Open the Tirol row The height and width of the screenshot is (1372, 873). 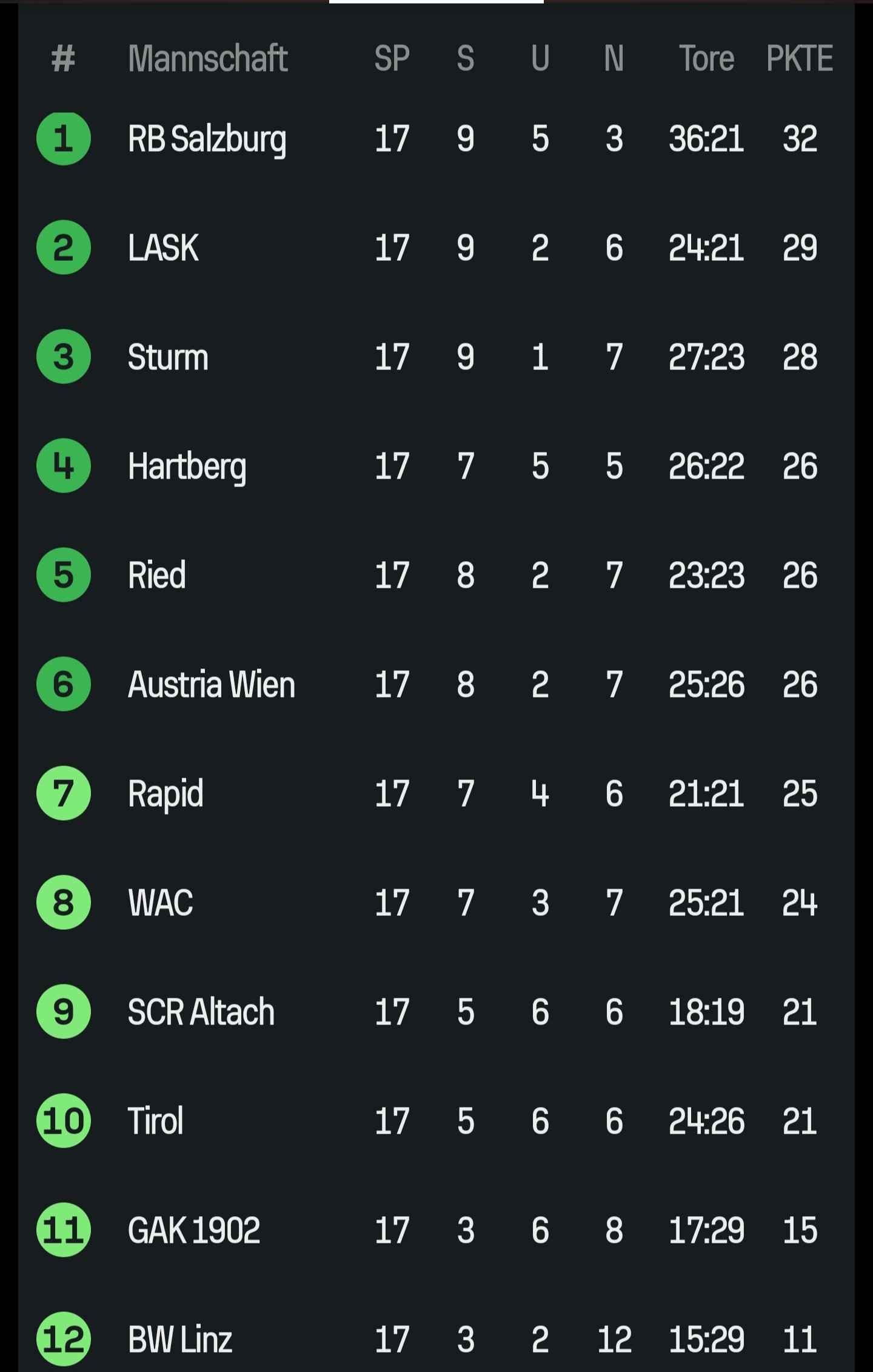pyautogui.click(x=155, y=1121)
